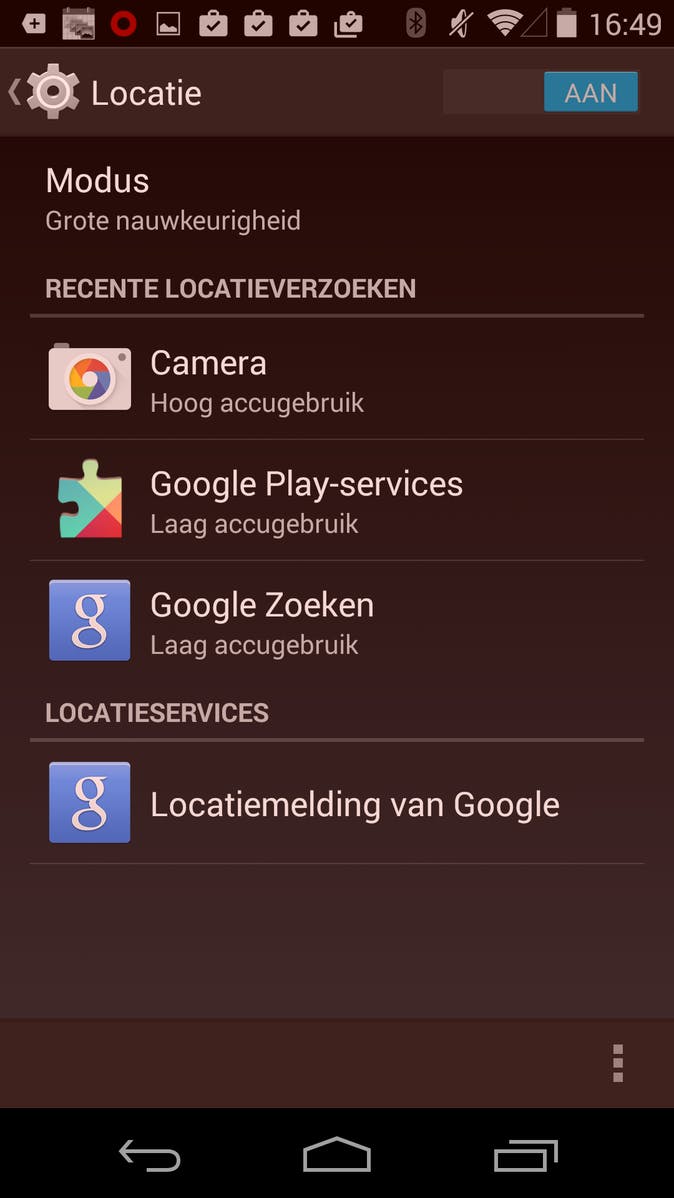The image size is (674, 1198).
Task: Show recent apps from navigation bar
Action: pos(525,1155)
